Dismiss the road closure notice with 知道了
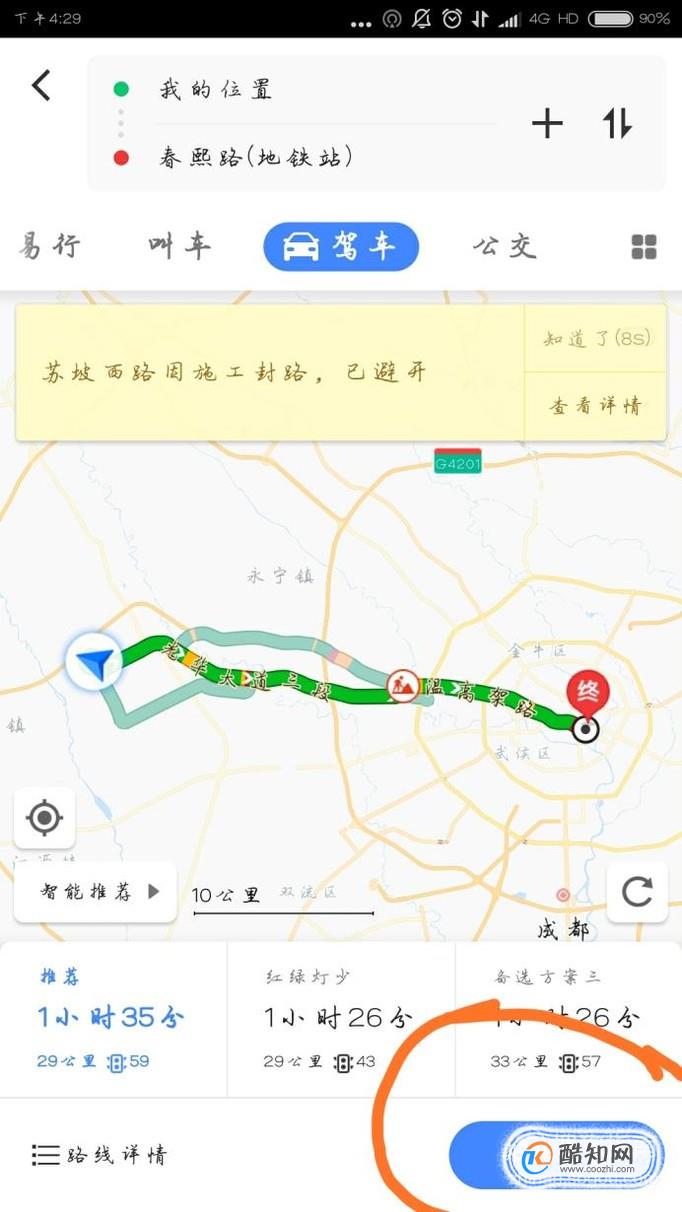This screenshot has width=682, height=1212. point(596,339)
